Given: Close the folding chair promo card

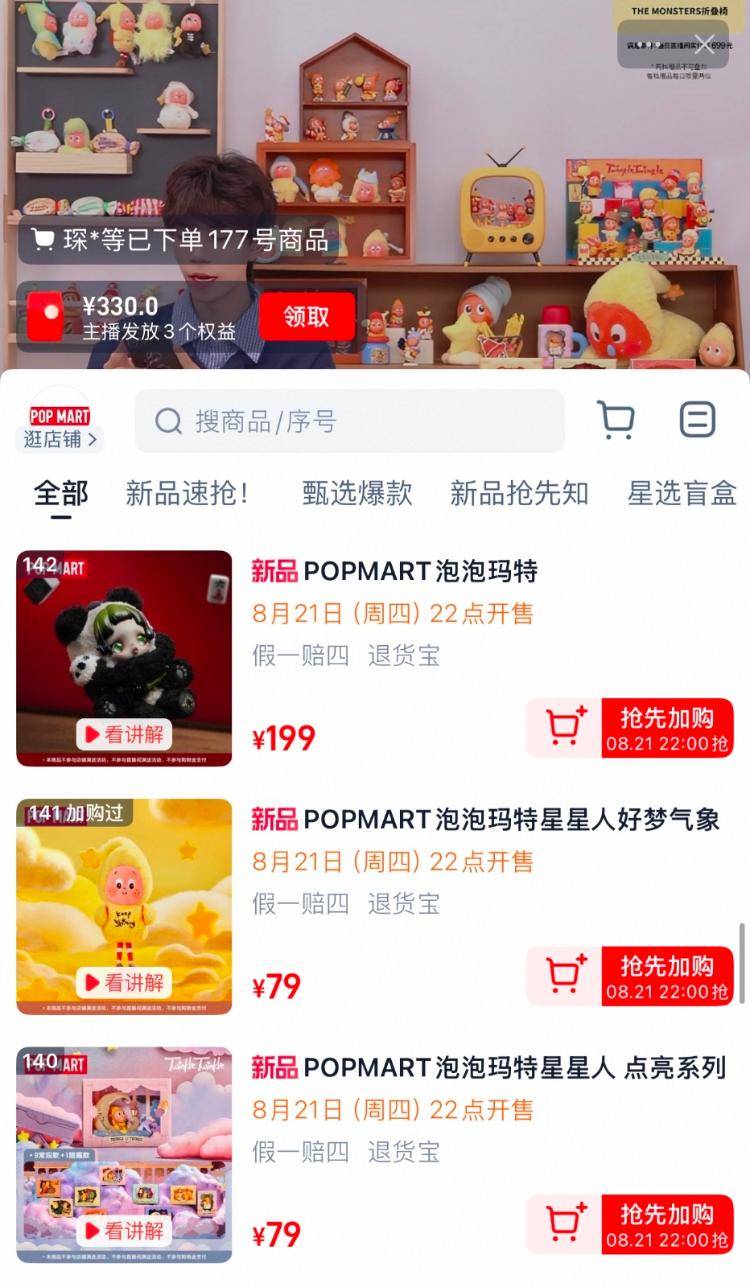Looking at the screenshot, I should [x=704, y=44].
